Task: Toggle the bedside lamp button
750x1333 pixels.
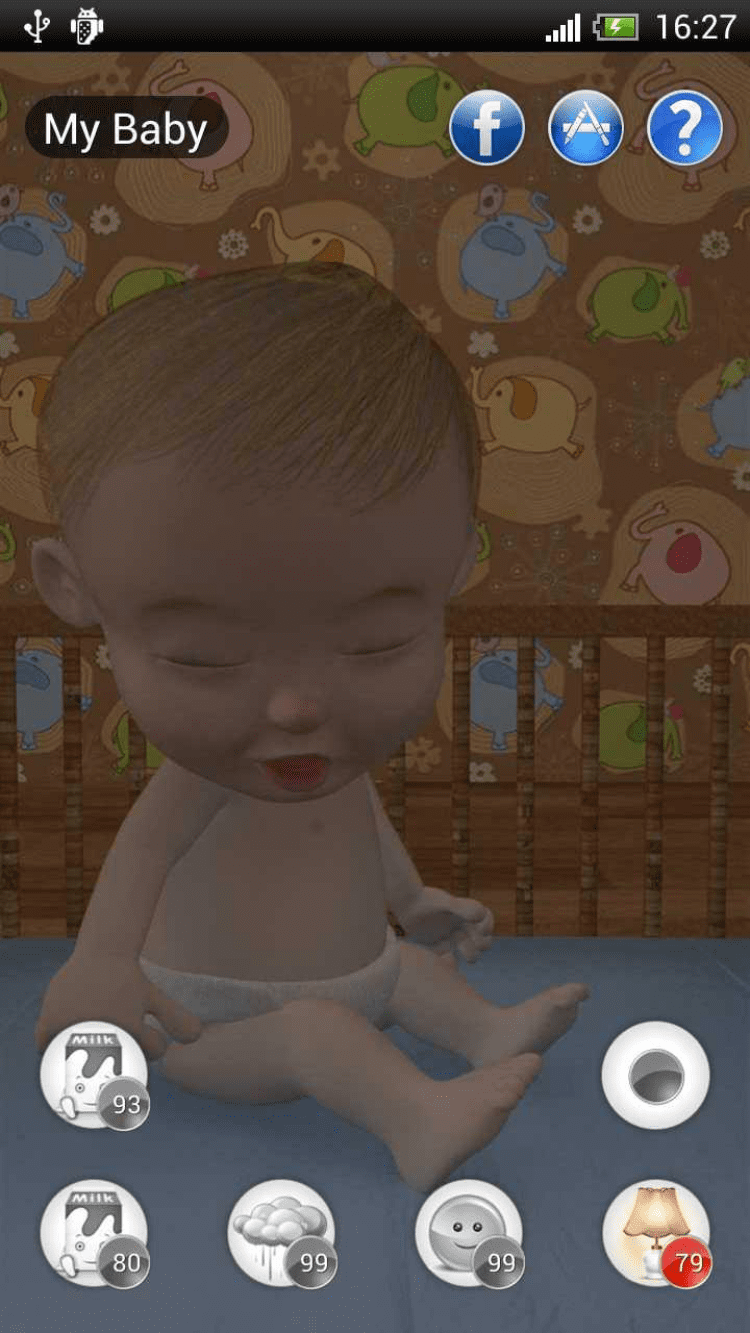Action: click(x=656, y=1233)
